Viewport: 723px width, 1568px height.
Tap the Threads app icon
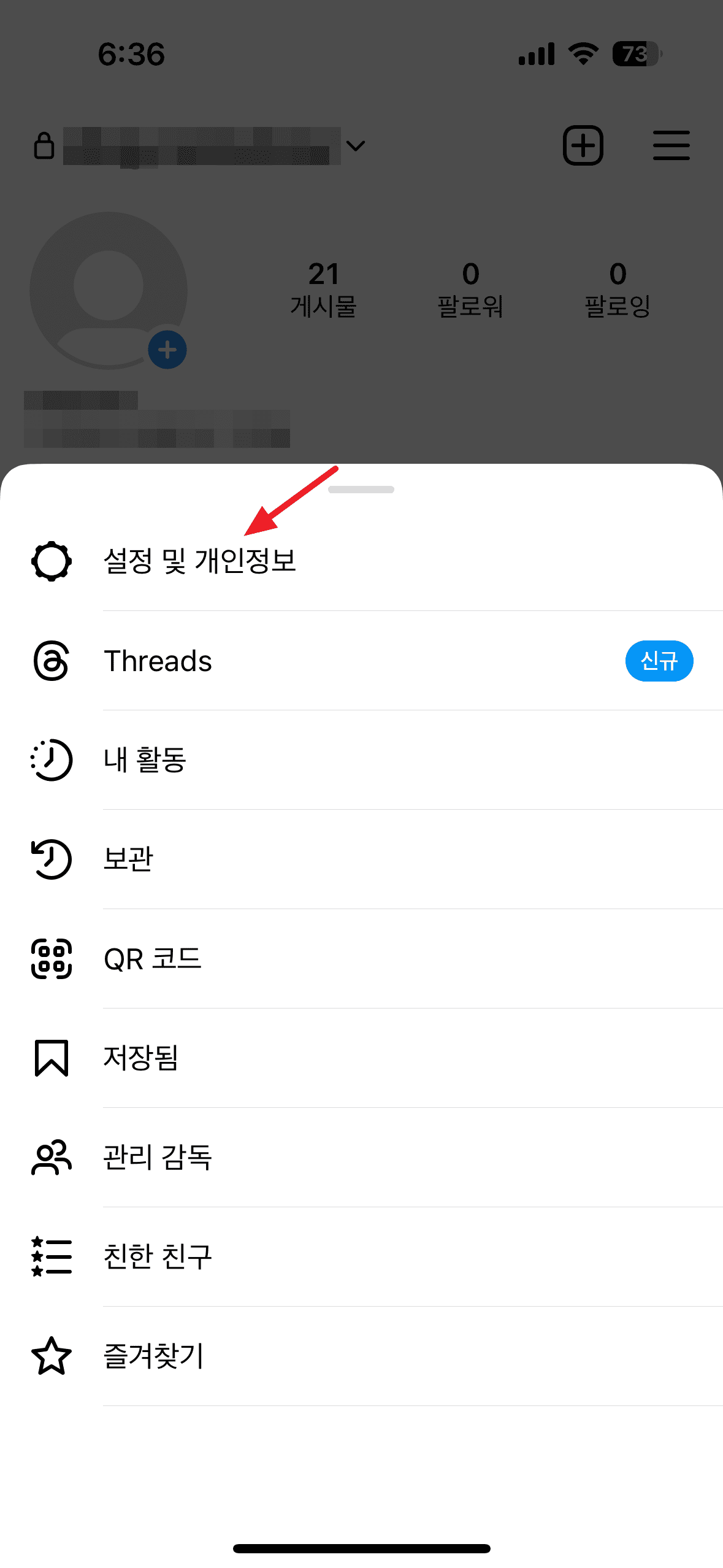click(x=52, y=661)
